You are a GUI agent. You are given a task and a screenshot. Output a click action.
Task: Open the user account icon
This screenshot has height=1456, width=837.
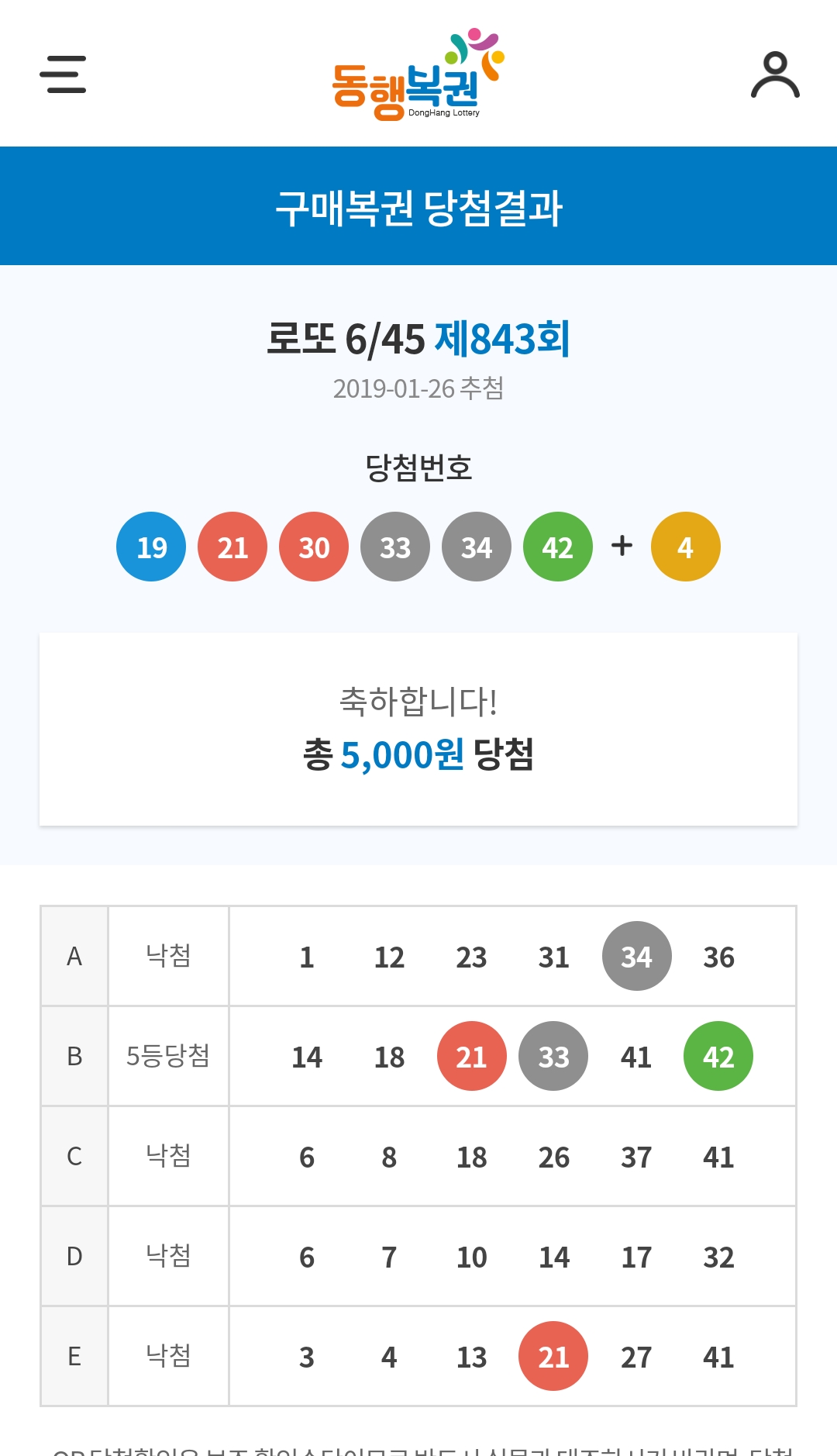click(775, 74)
